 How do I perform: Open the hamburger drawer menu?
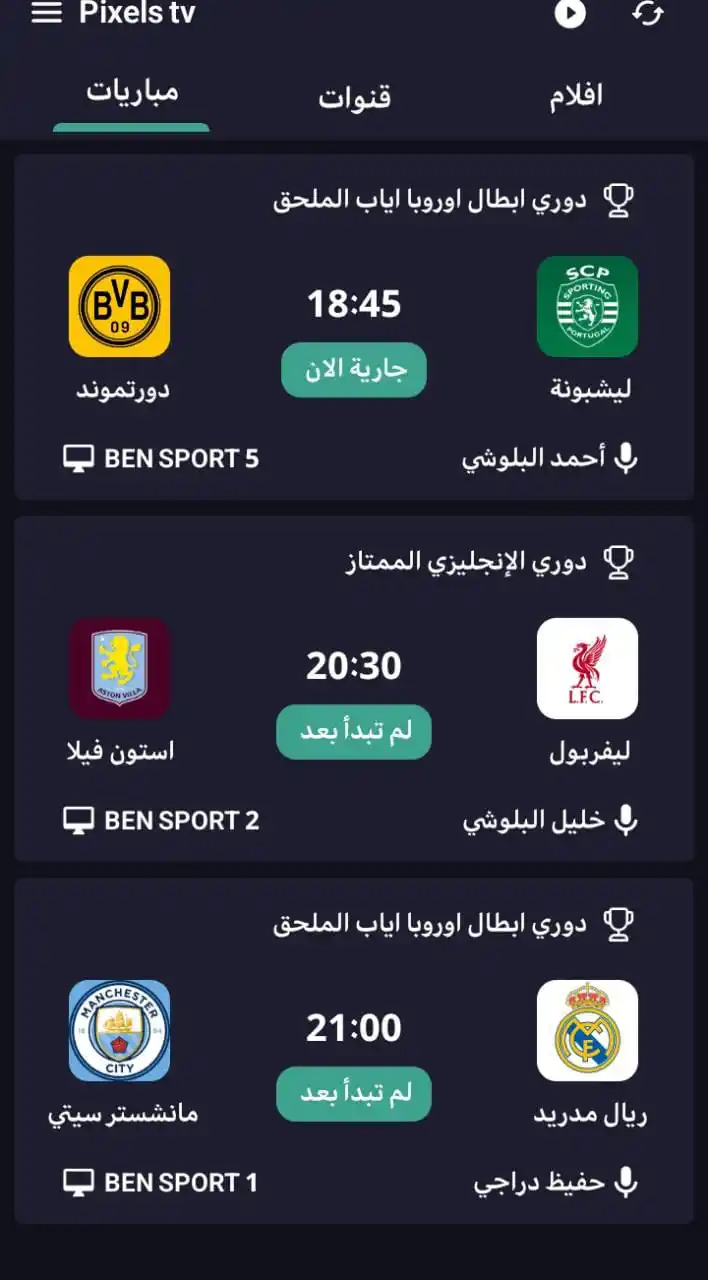point(46,14)
